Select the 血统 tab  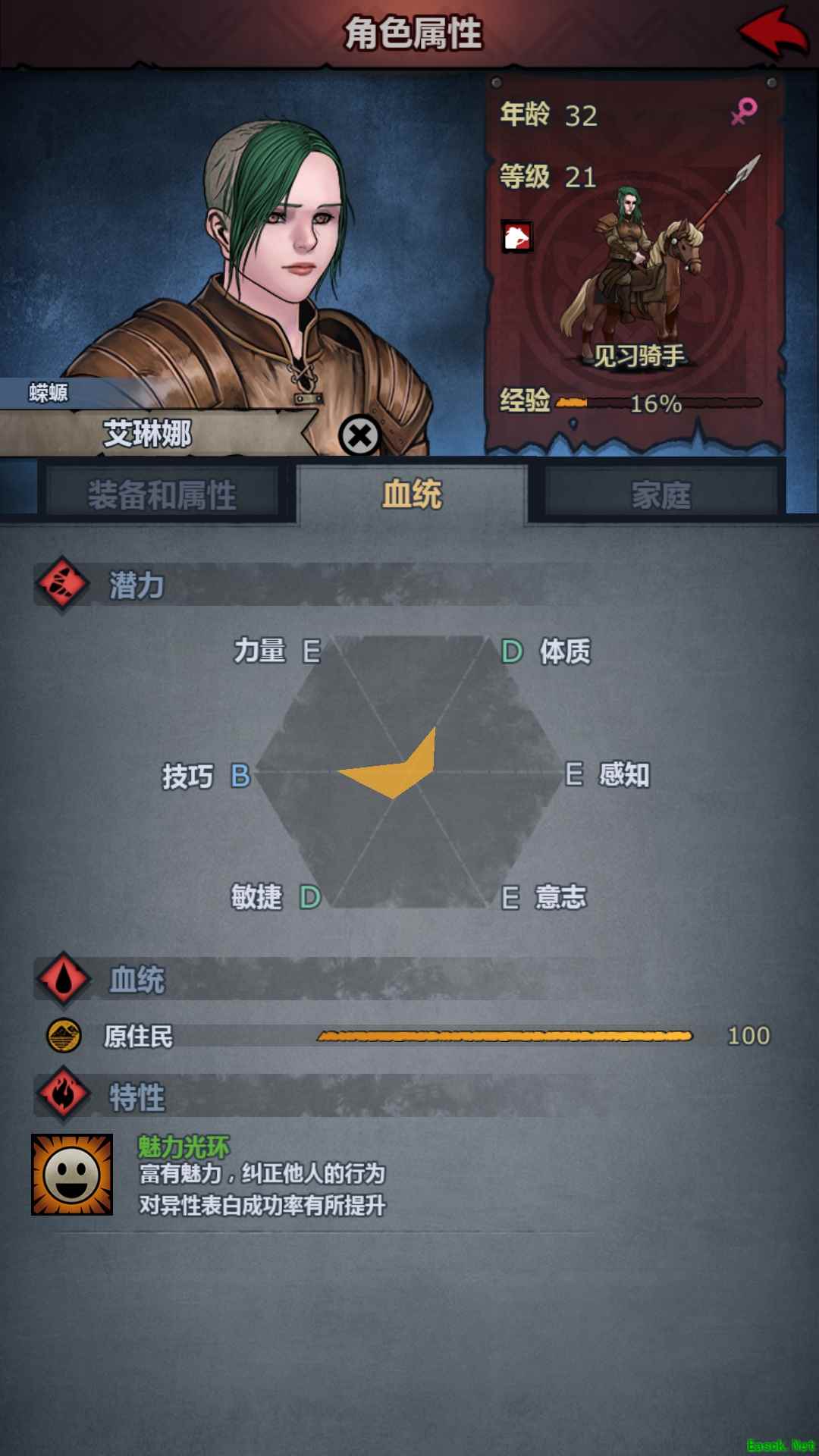tap(412, 494)
